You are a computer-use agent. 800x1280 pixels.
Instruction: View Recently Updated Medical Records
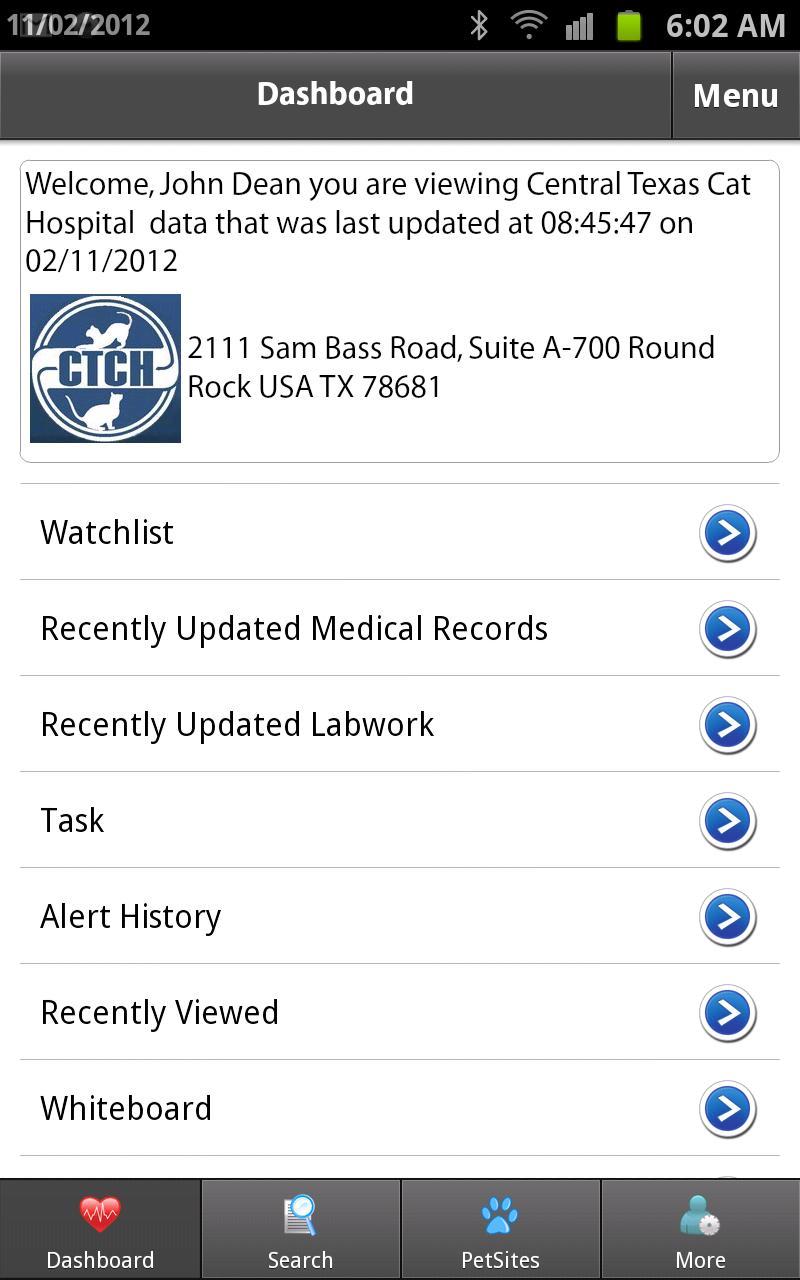click(400, 628)
